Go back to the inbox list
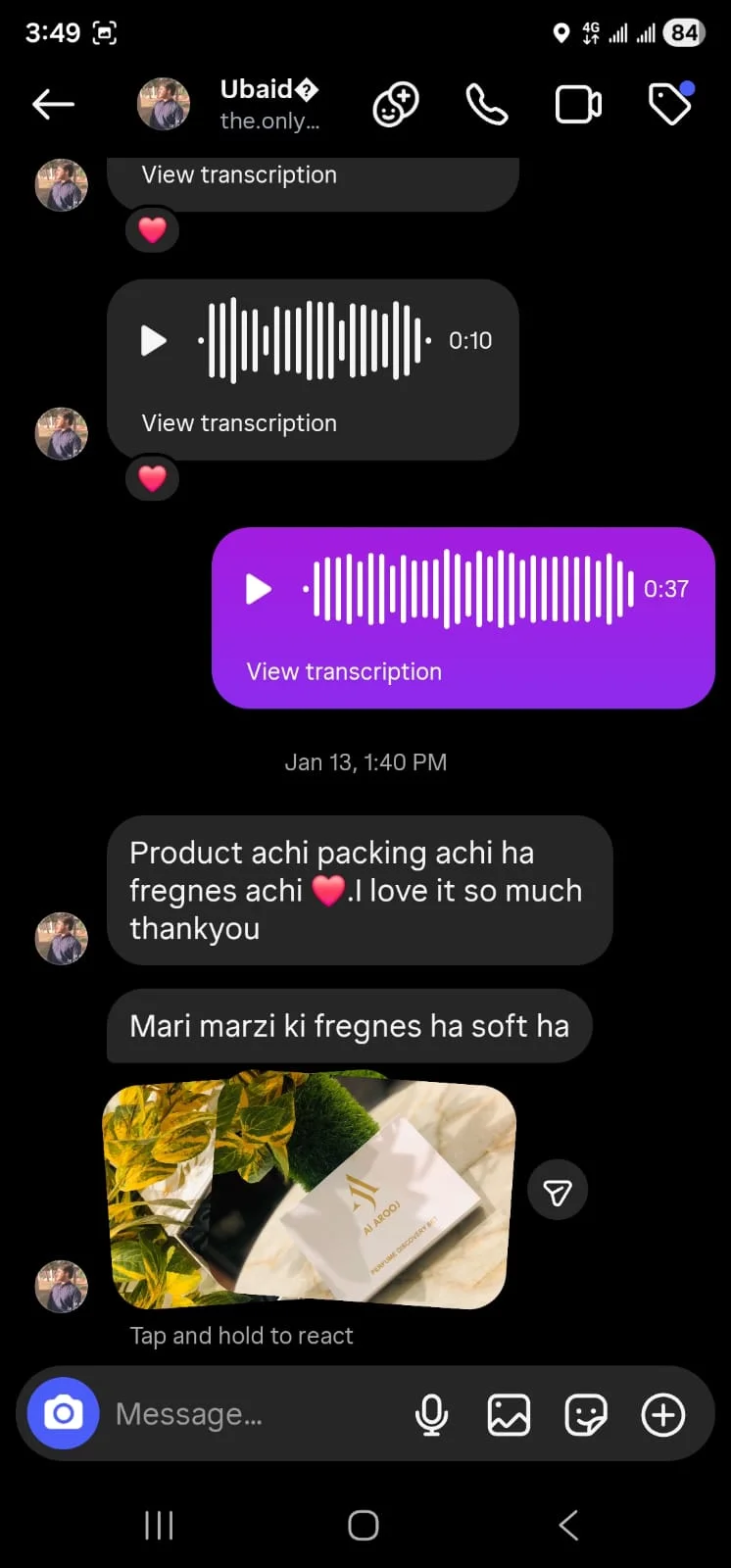The width and height of the screenshot is (731, 1568). pos(53,104)
